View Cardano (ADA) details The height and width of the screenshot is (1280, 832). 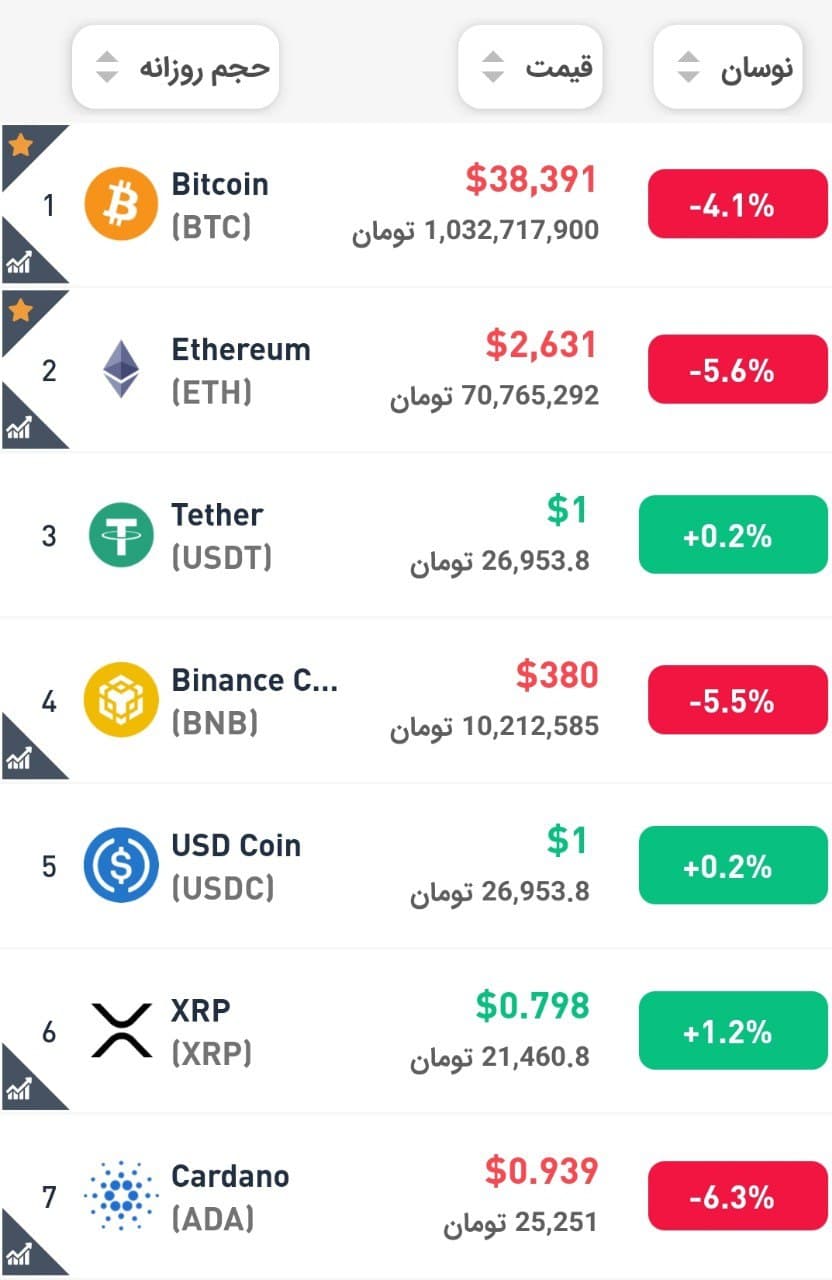[230, 1195]
